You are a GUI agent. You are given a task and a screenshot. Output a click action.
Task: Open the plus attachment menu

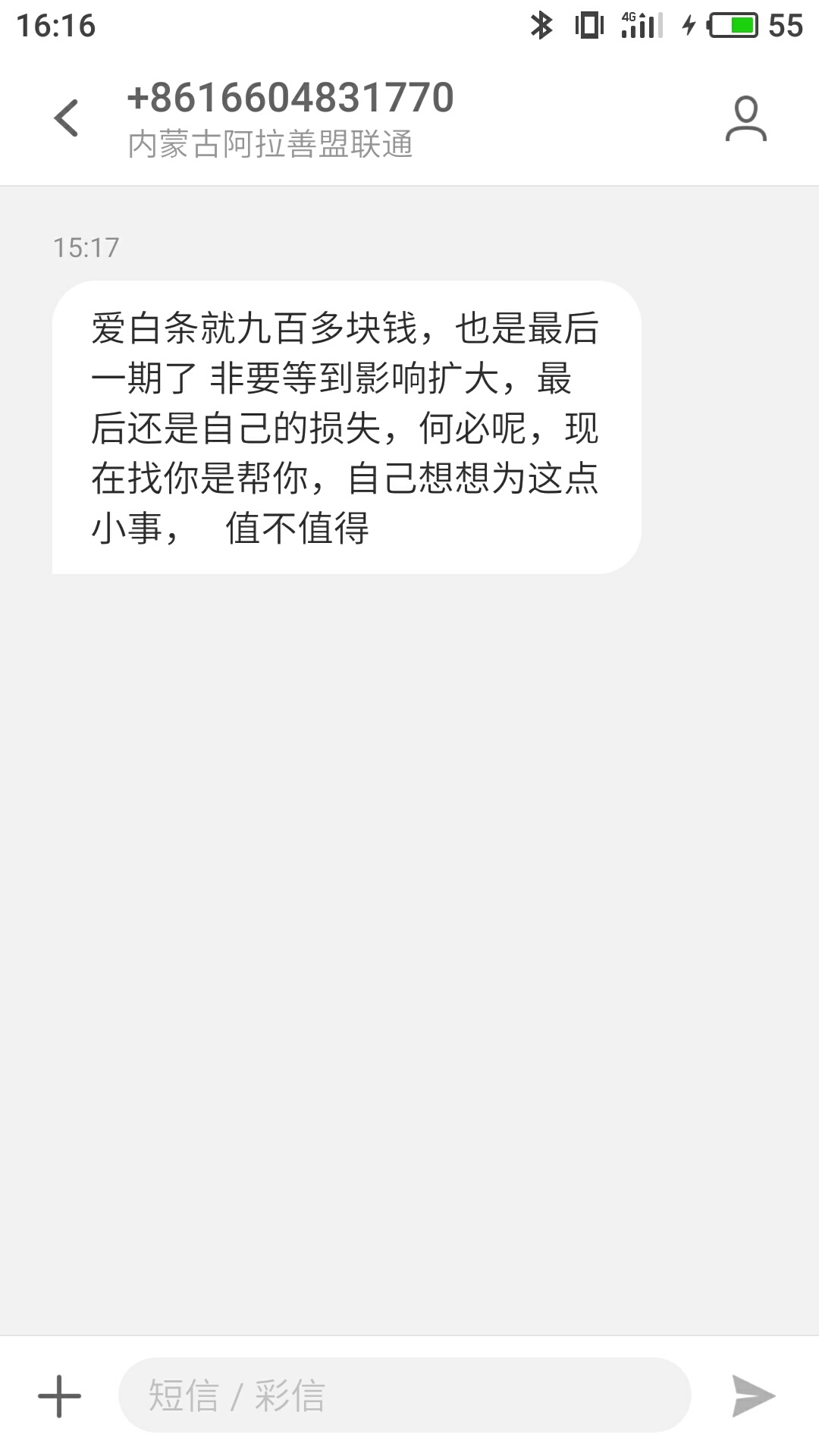pos(59,1396)
